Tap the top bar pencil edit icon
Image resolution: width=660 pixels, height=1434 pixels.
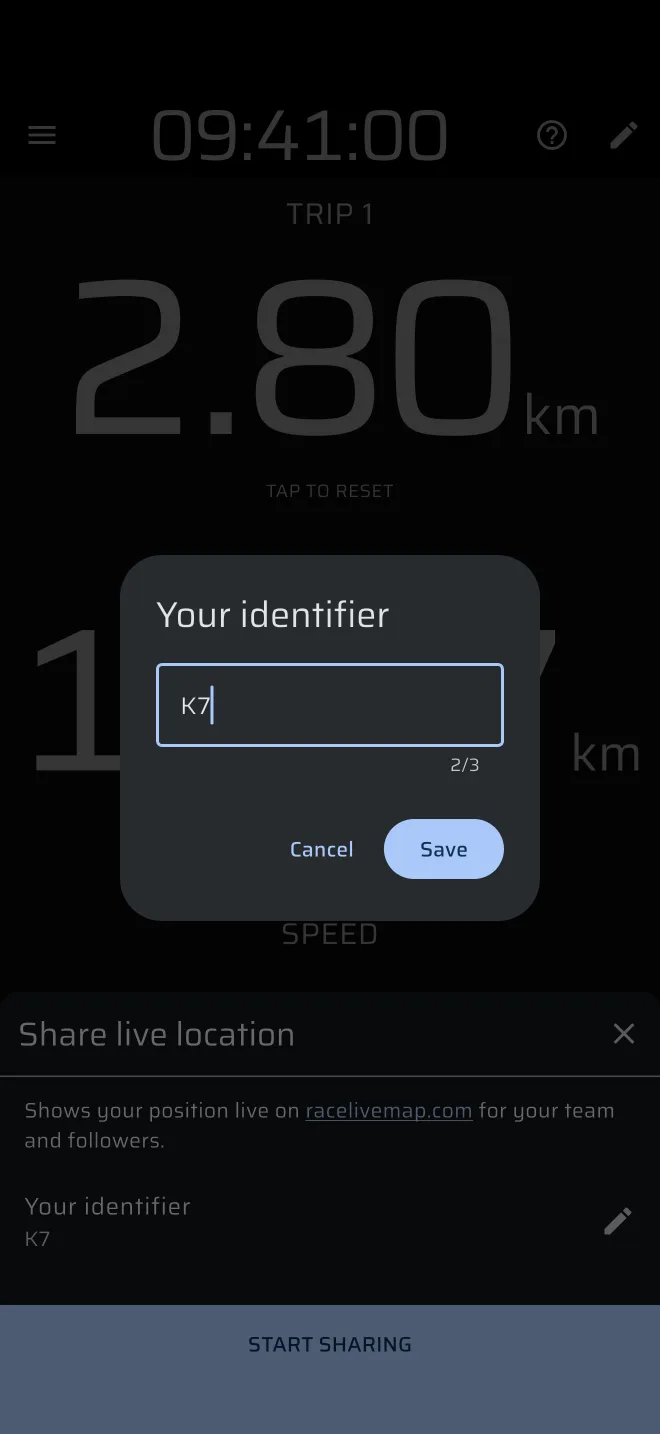[x=624, y=135]
